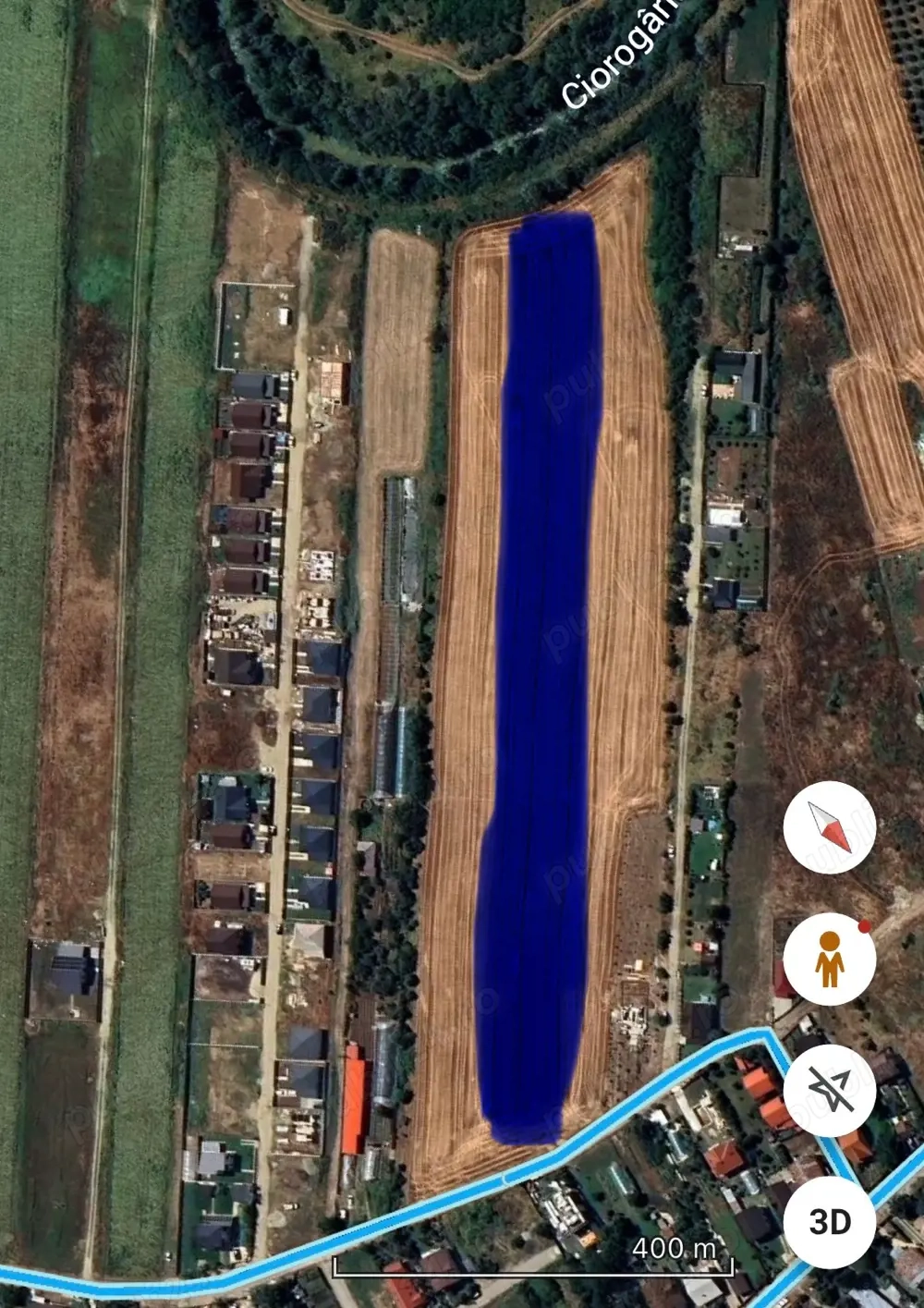Viewport: 924px width, 1308px height.
Task: Switch the map to 3D view
Action: point(829,1222)
